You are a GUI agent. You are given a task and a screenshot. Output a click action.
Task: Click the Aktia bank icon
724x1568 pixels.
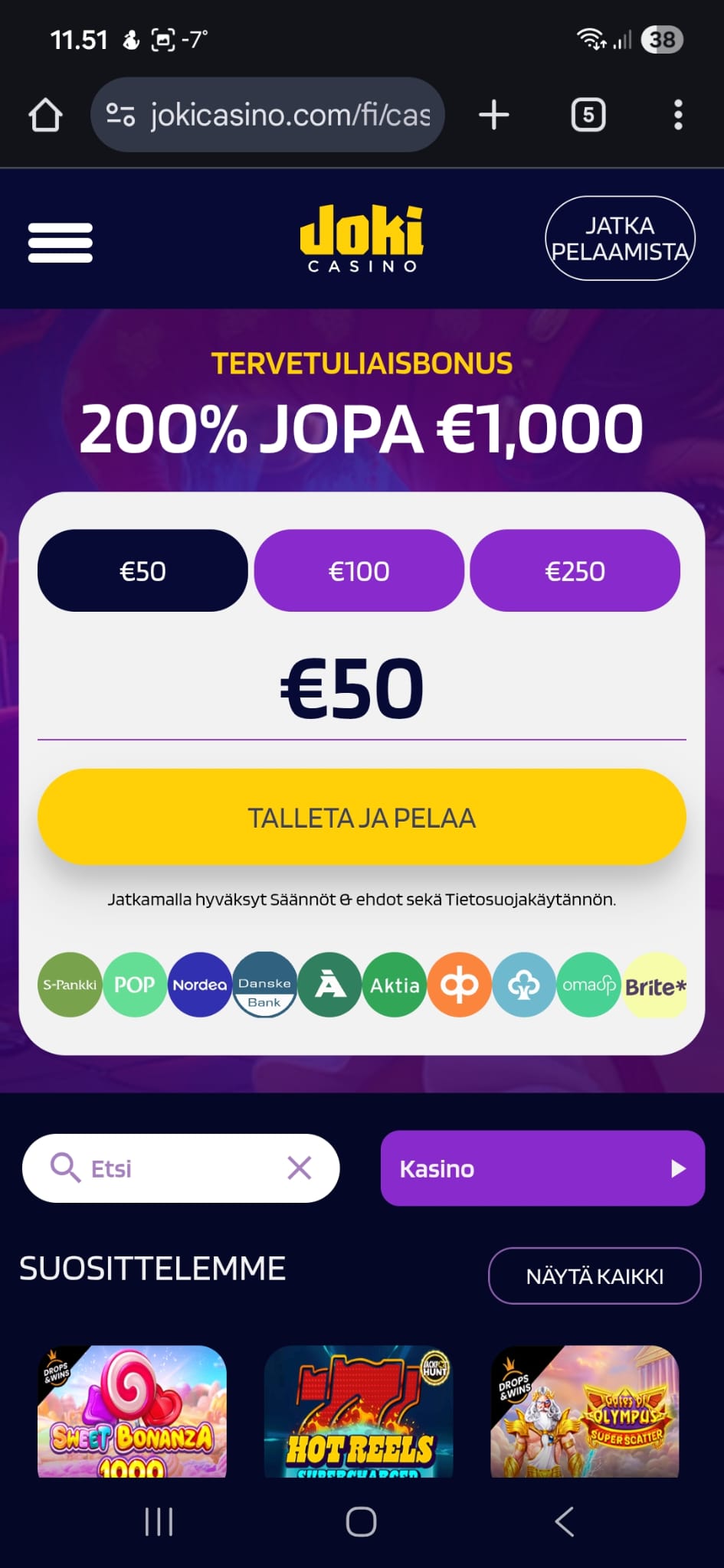point(394,985)
